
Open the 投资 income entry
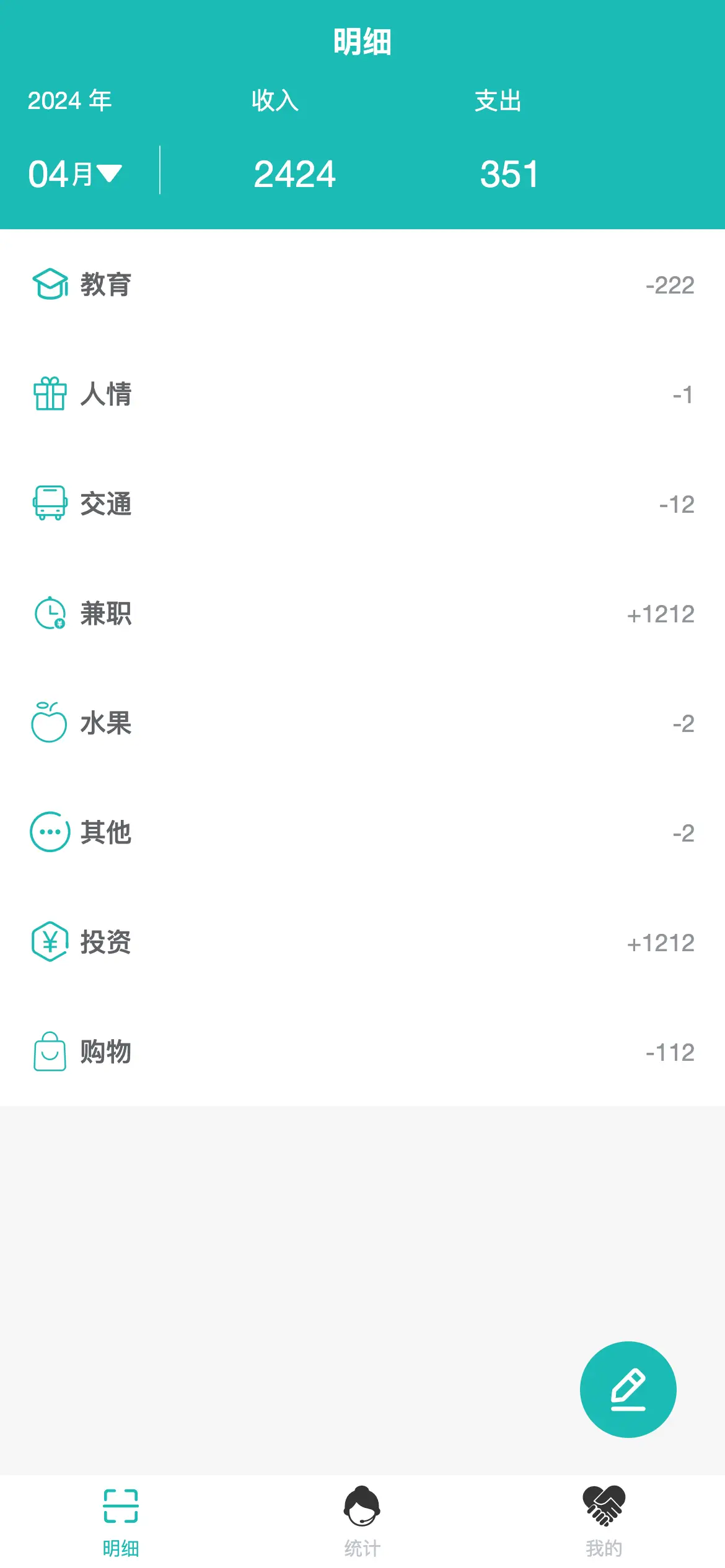pyautogui.click(x=362, y=943)
